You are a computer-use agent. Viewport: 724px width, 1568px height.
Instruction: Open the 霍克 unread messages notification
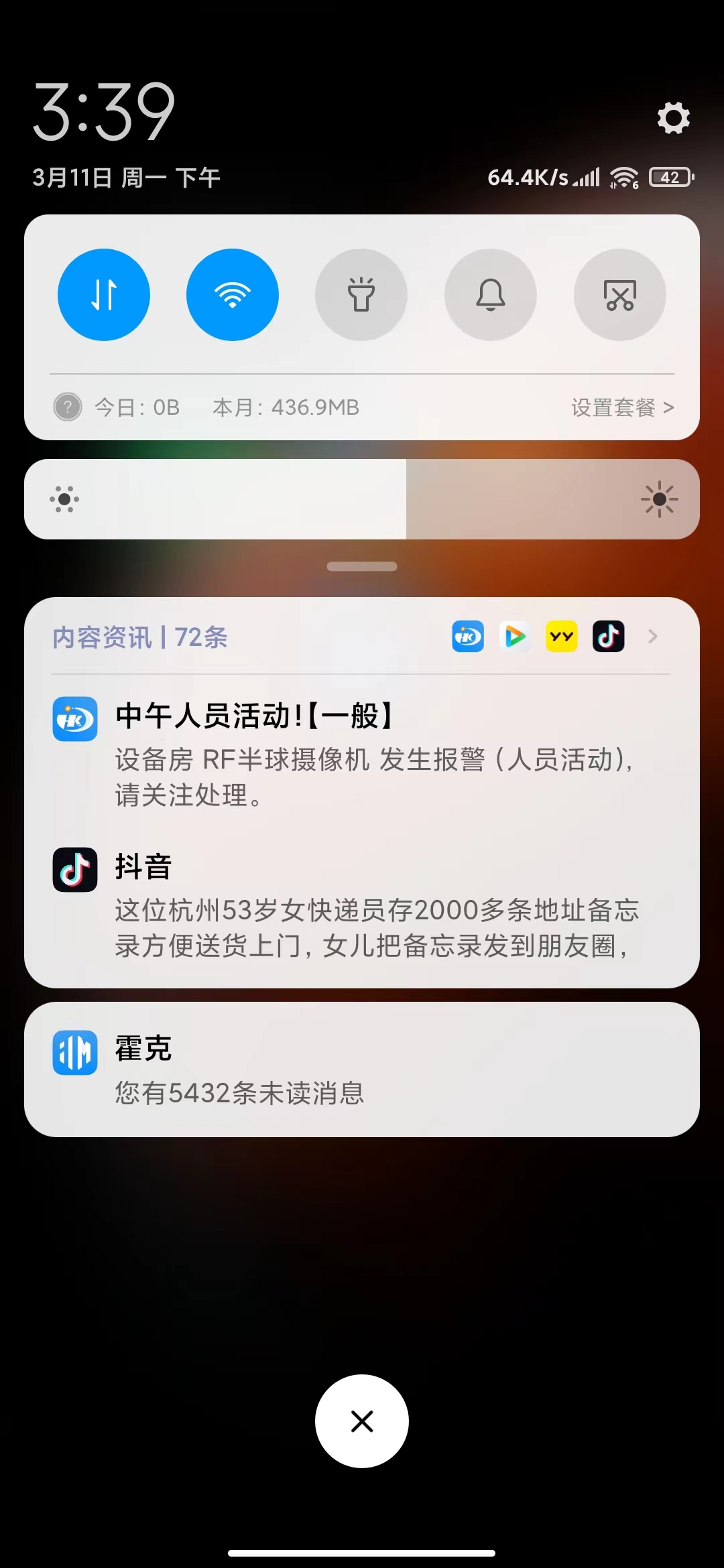point(362,1069)
